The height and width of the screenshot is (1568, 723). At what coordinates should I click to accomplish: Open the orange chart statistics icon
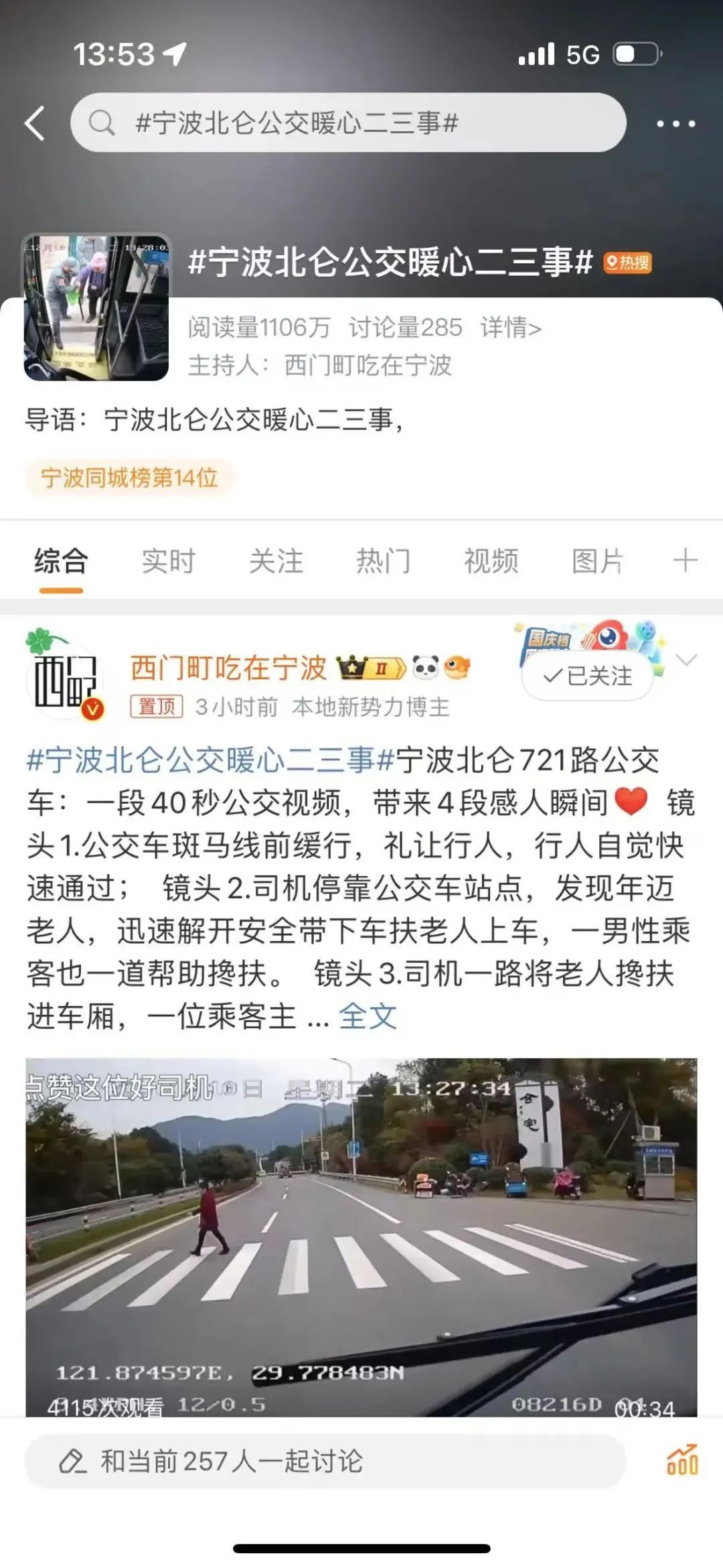[x=682, y=1460]
